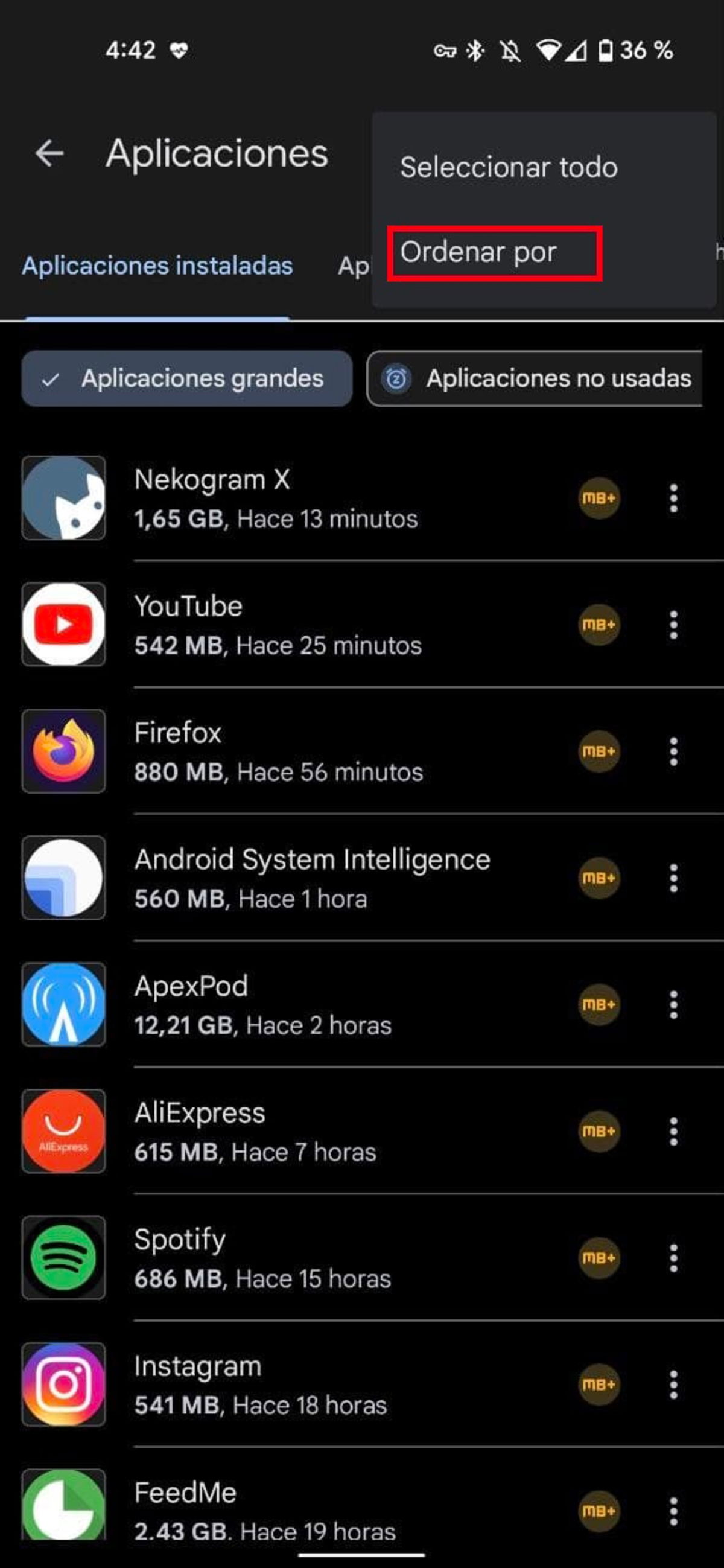The image size is (724, 1568).
Task: Deselect the Aplicaciones grandes chip
Action: [x=187, y=378]
